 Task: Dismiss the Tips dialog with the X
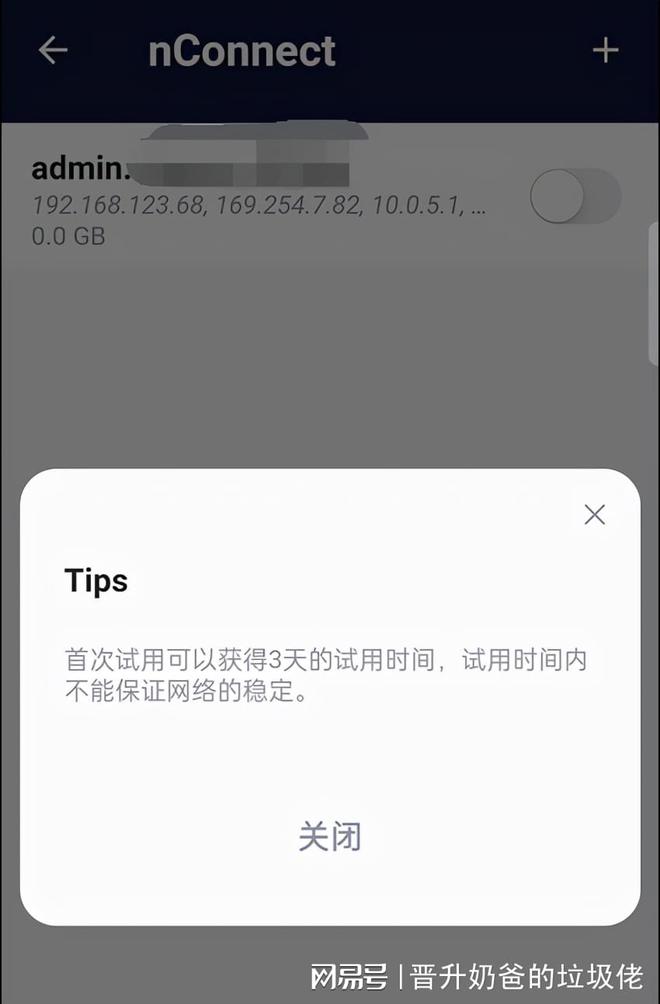coord(594,515)
